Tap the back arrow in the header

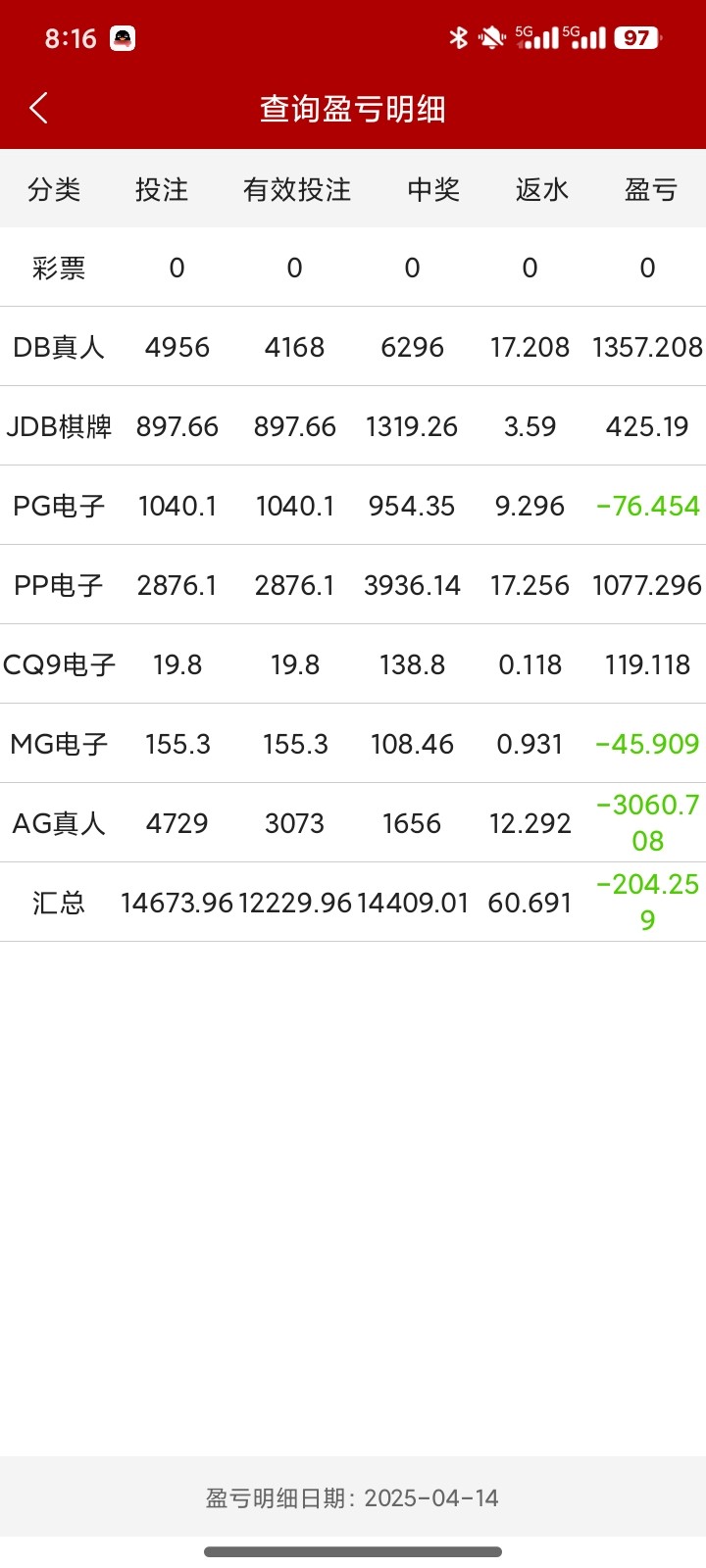point(39,108)
